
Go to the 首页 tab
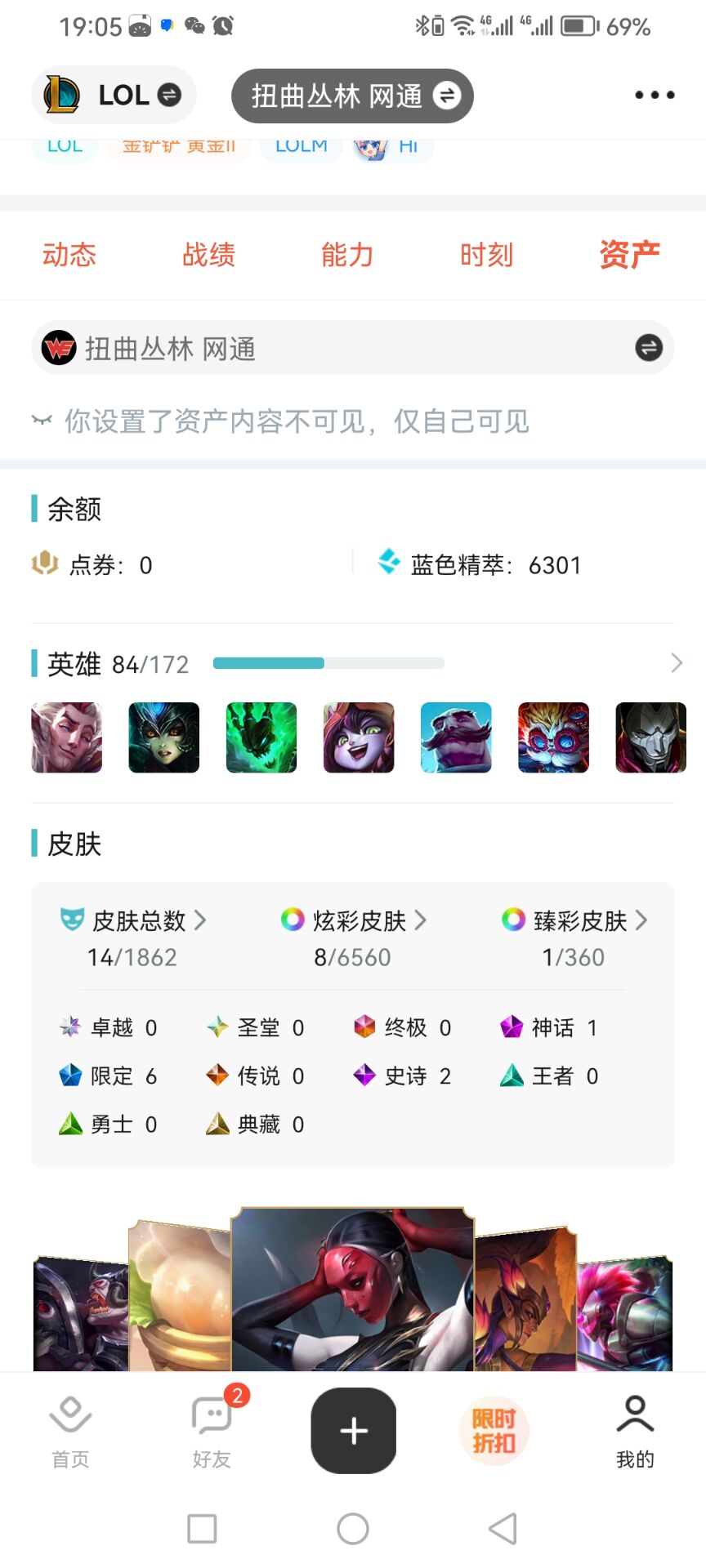[70, 1431]
